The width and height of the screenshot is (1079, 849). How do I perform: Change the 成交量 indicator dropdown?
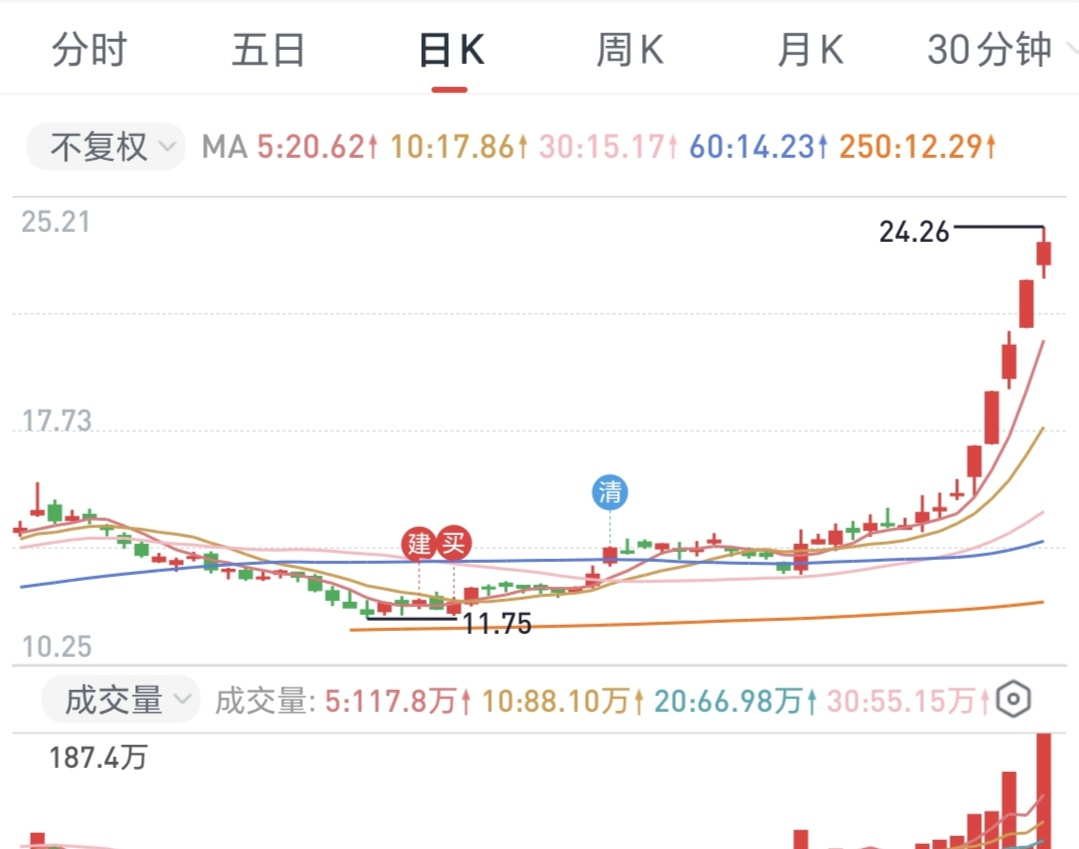120,700
